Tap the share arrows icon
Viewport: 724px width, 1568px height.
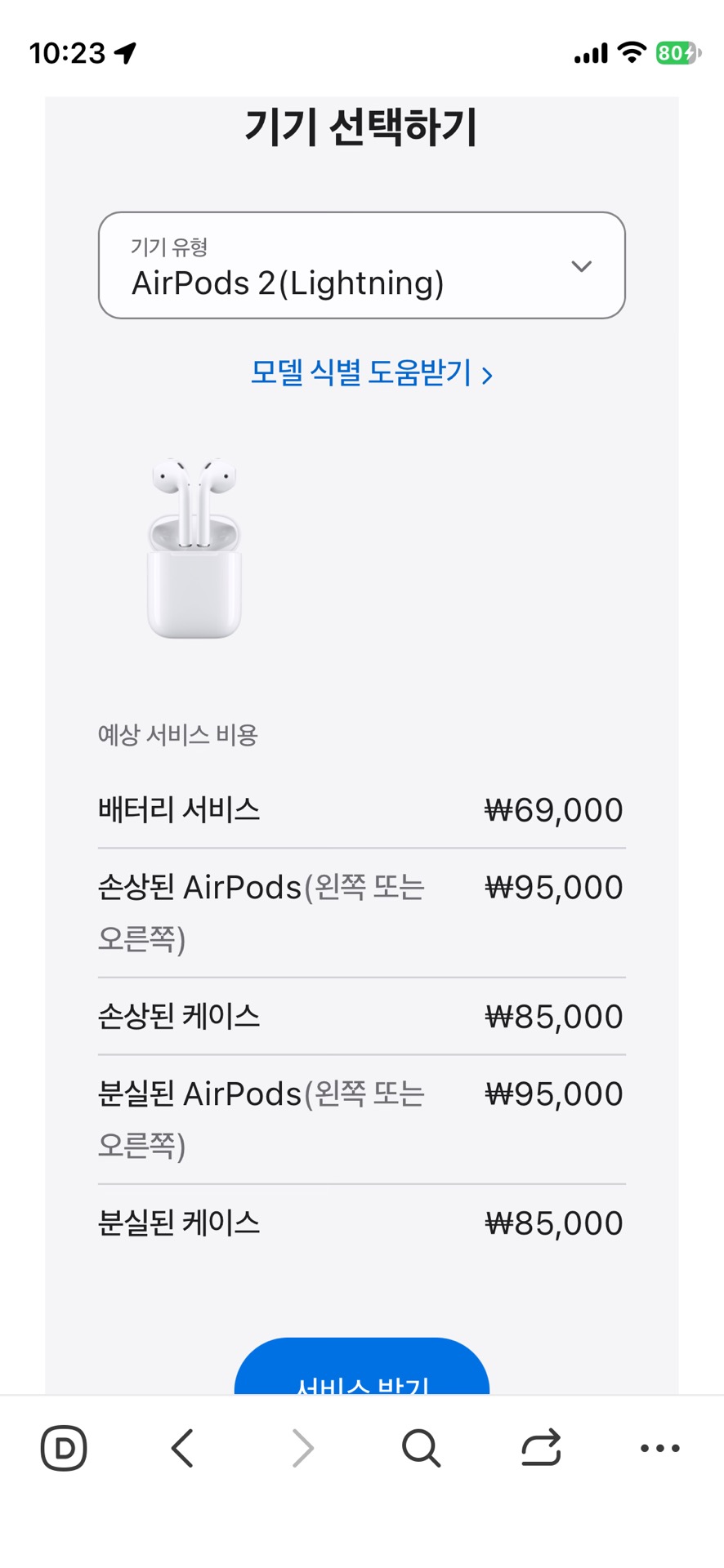click(x=541, y=1448)
